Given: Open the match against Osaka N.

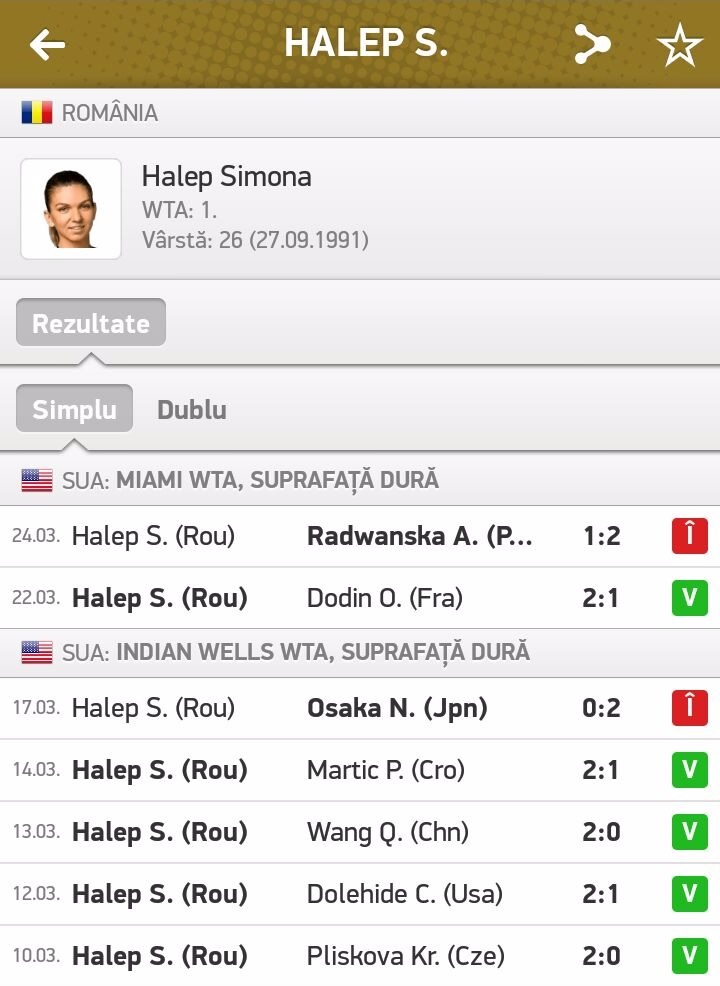Looking at the screenshot, I should (360, 708).
